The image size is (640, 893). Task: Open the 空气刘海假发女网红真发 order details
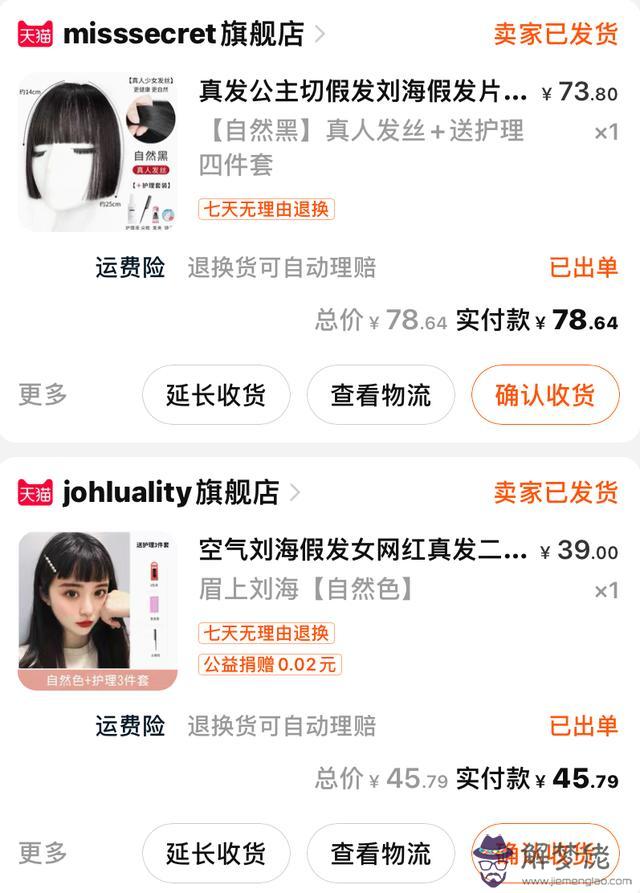click(x=362, y=551)
